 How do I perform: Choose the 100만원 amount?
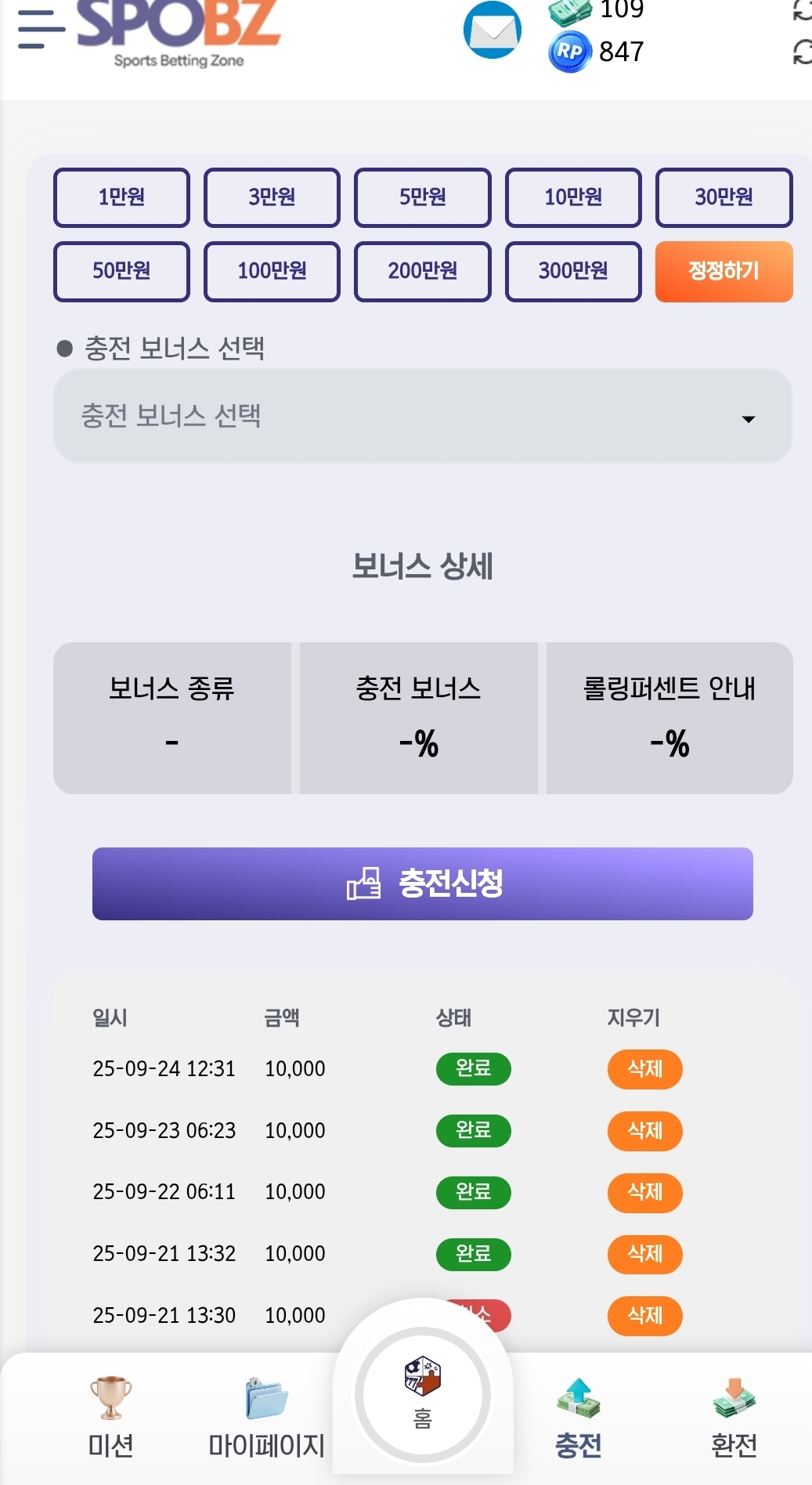272,271
